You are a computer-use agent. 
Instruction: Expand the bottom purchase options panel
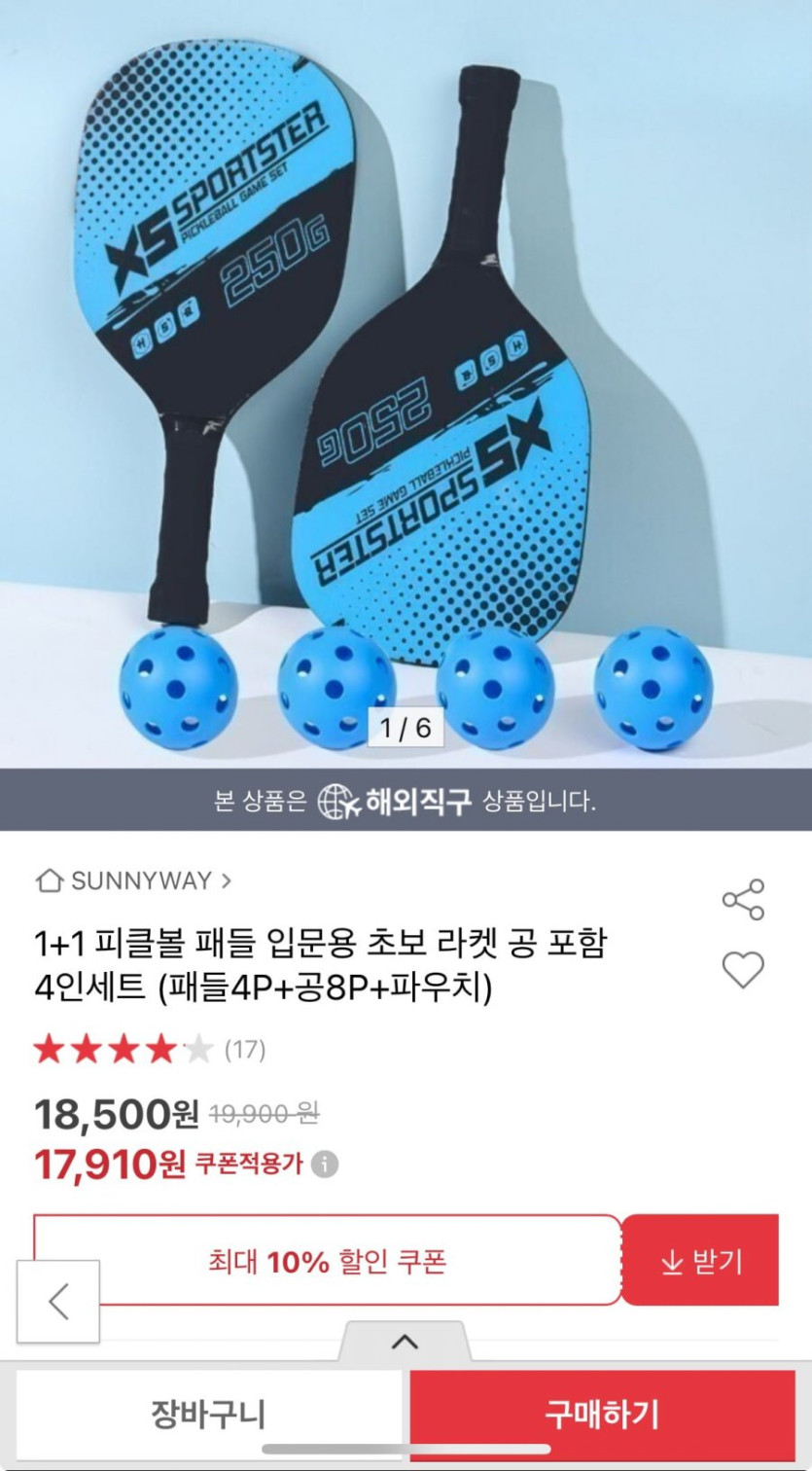click(x=405, y=1343)
